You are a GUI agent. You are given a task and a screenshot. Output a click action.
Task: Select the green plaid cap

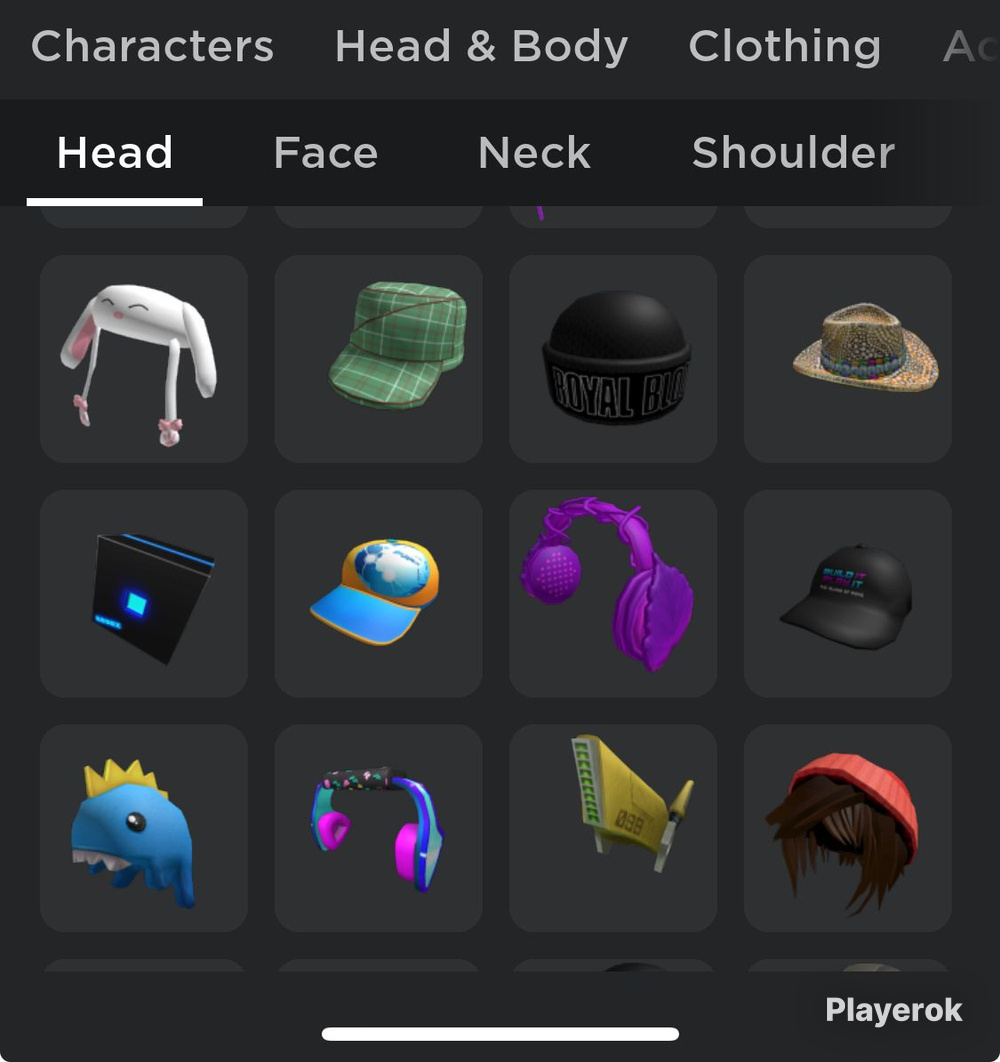pyautogui.click(x=379, y=359)
